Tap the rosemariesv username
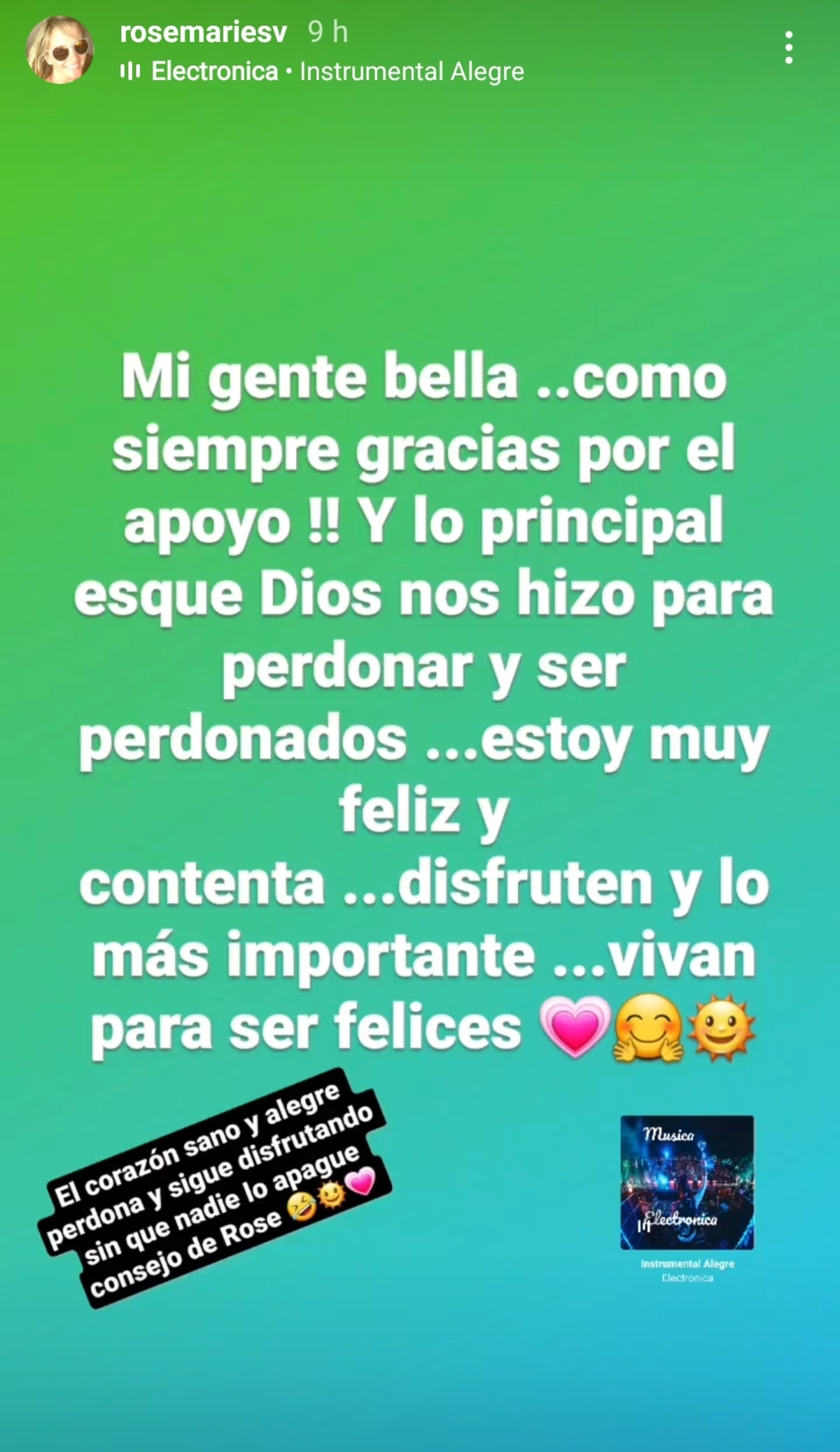Screen dimensions: 840x1452 click(x=203, y=32)
